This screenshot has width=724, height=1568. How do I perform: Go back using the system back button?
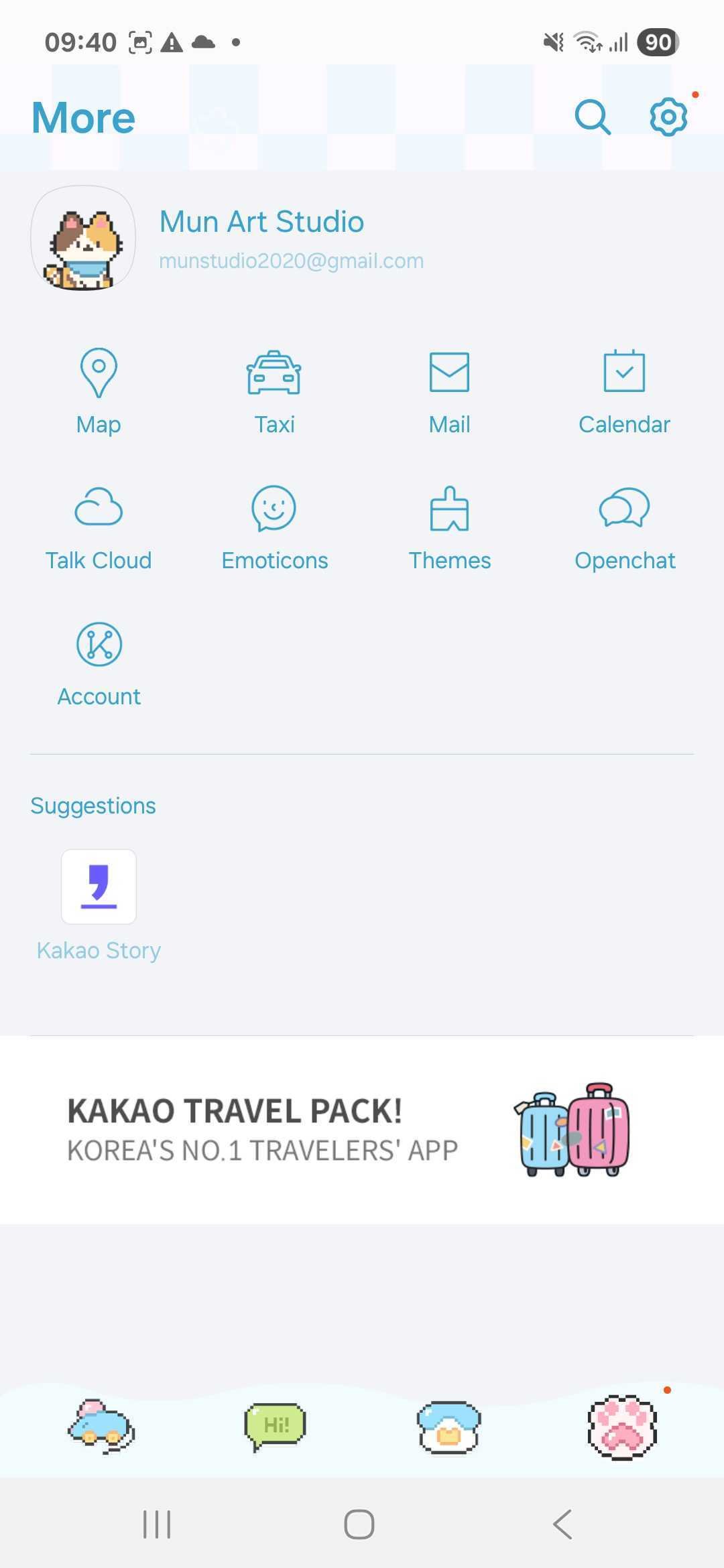point(563,1524)
